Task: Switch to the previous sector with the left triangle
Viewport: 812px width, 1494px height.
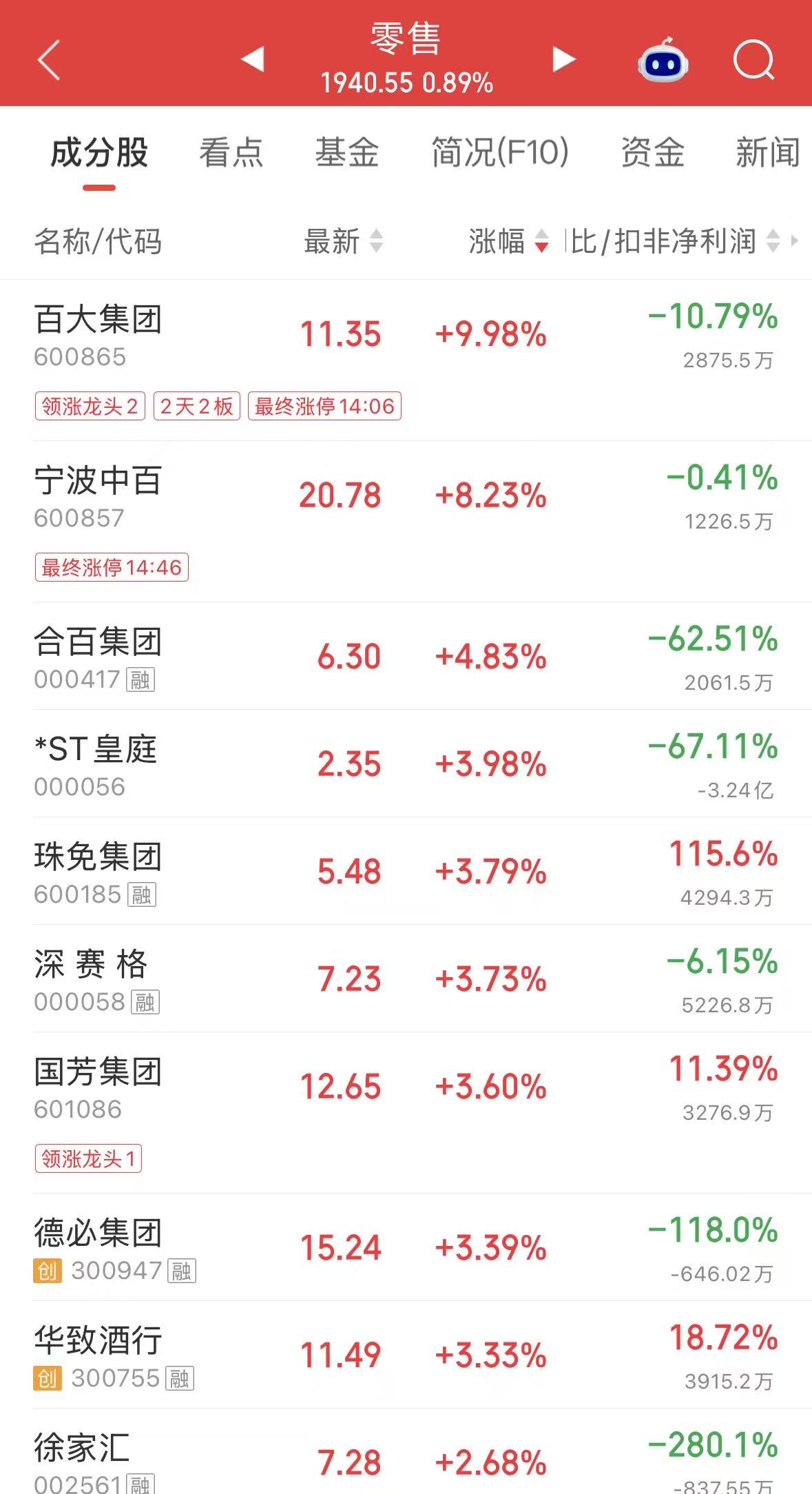Action: coord(253,59)
